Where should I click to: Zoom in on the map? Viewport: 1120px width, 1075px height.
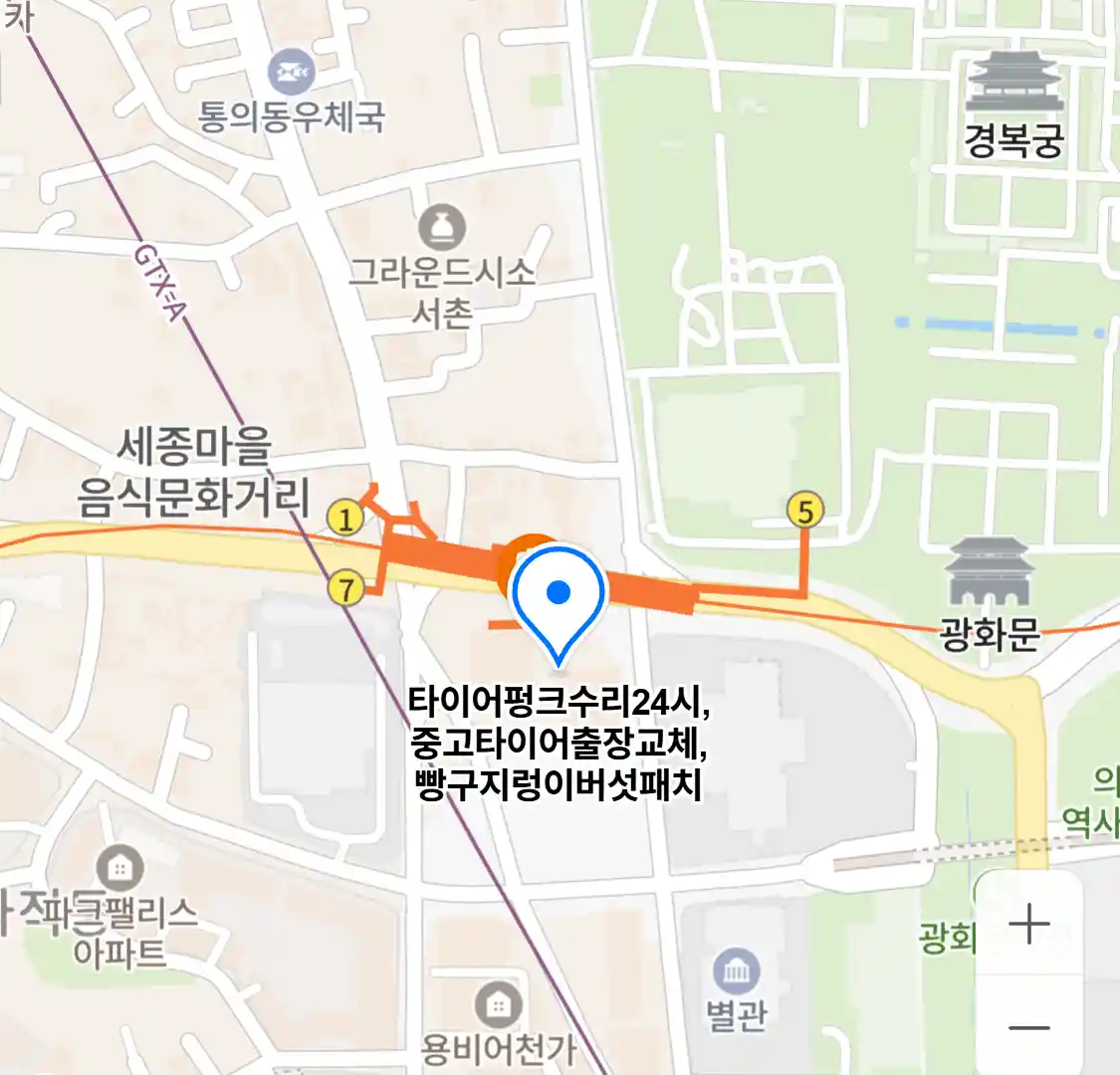pyautogui.click(x=1028, y=924)
